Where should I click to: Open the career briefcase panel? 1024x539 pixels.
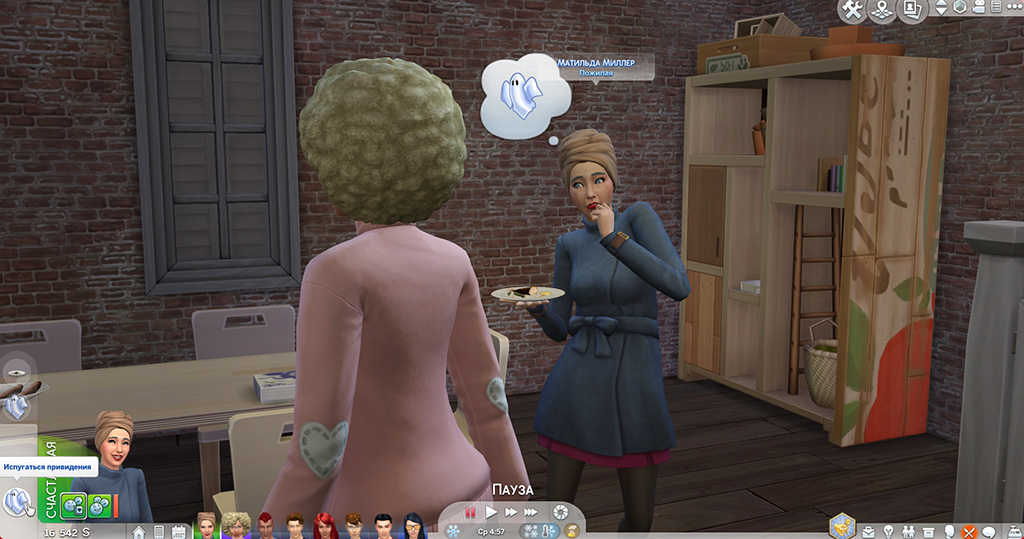pyautogui.click(x=868, y=532)
